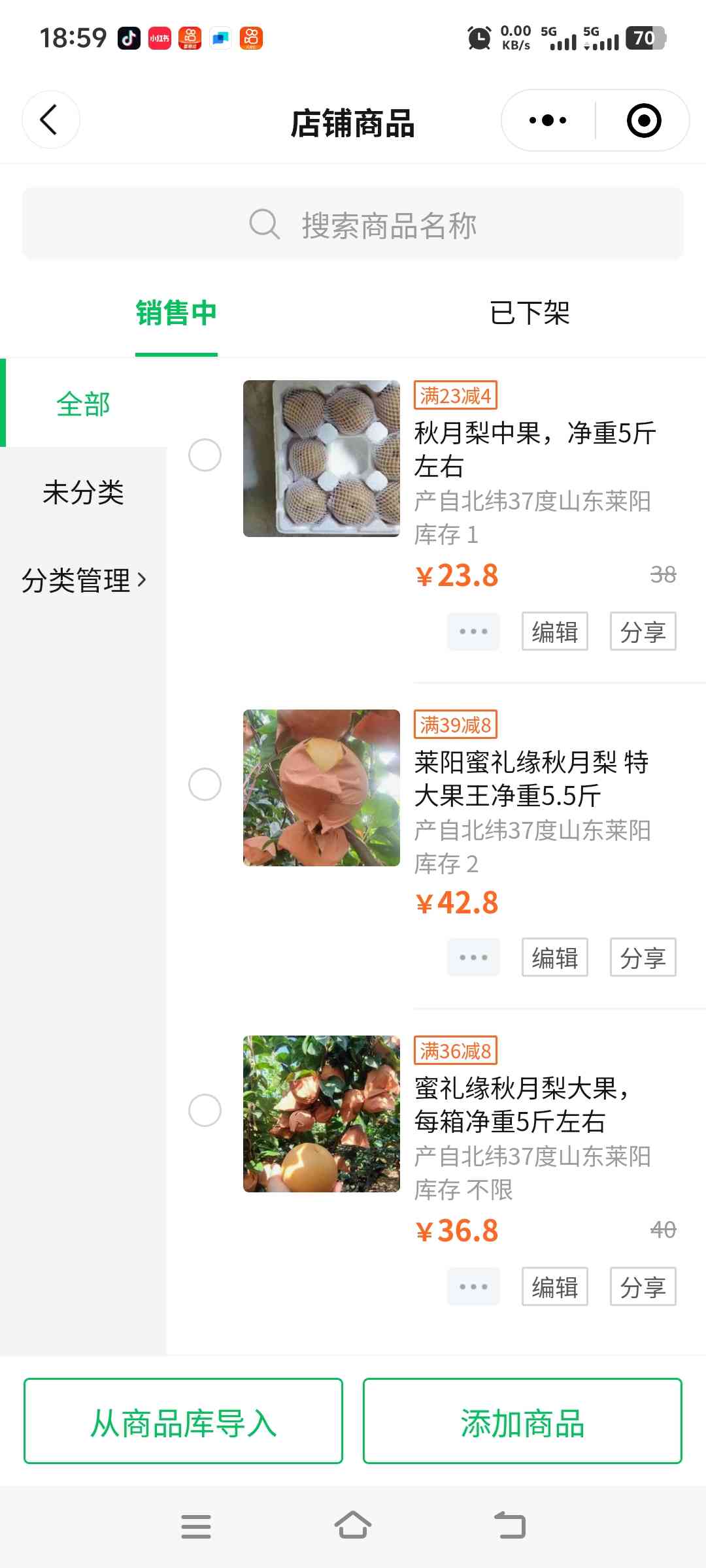Open 分类管理 category management
Screen dimensions: 706x1568
83,580
